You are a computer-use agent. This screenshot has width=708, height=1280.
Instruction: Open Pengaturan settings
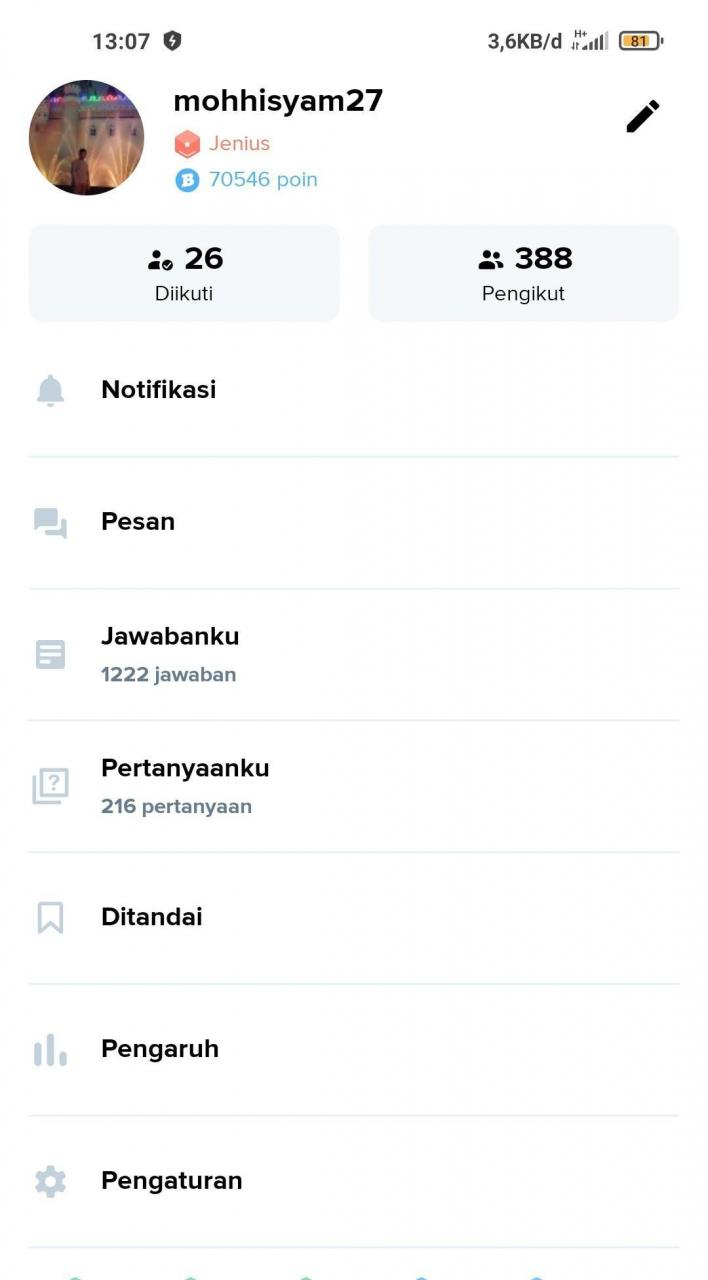click(354, 1181)
